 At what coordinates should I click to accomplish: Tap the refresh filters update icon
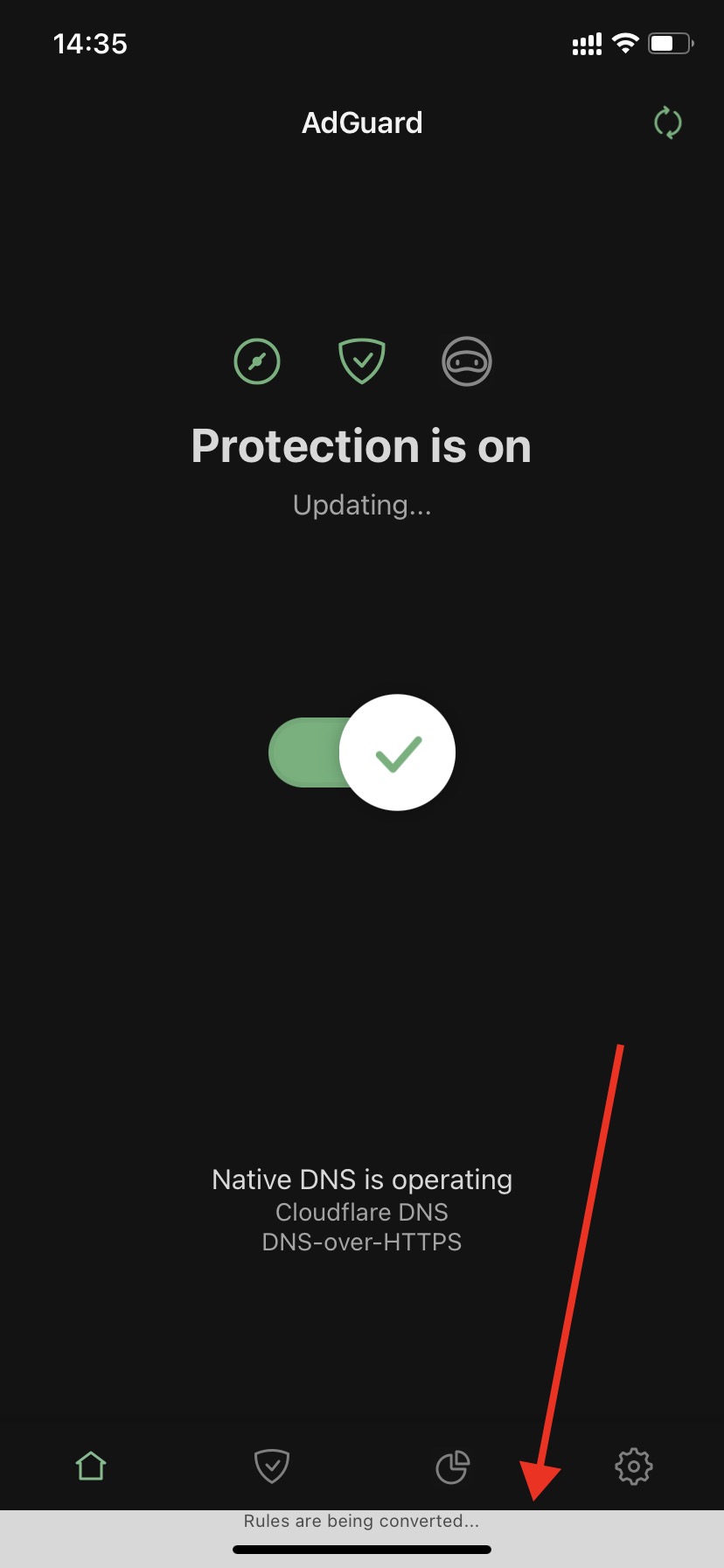tap(667, 123)
